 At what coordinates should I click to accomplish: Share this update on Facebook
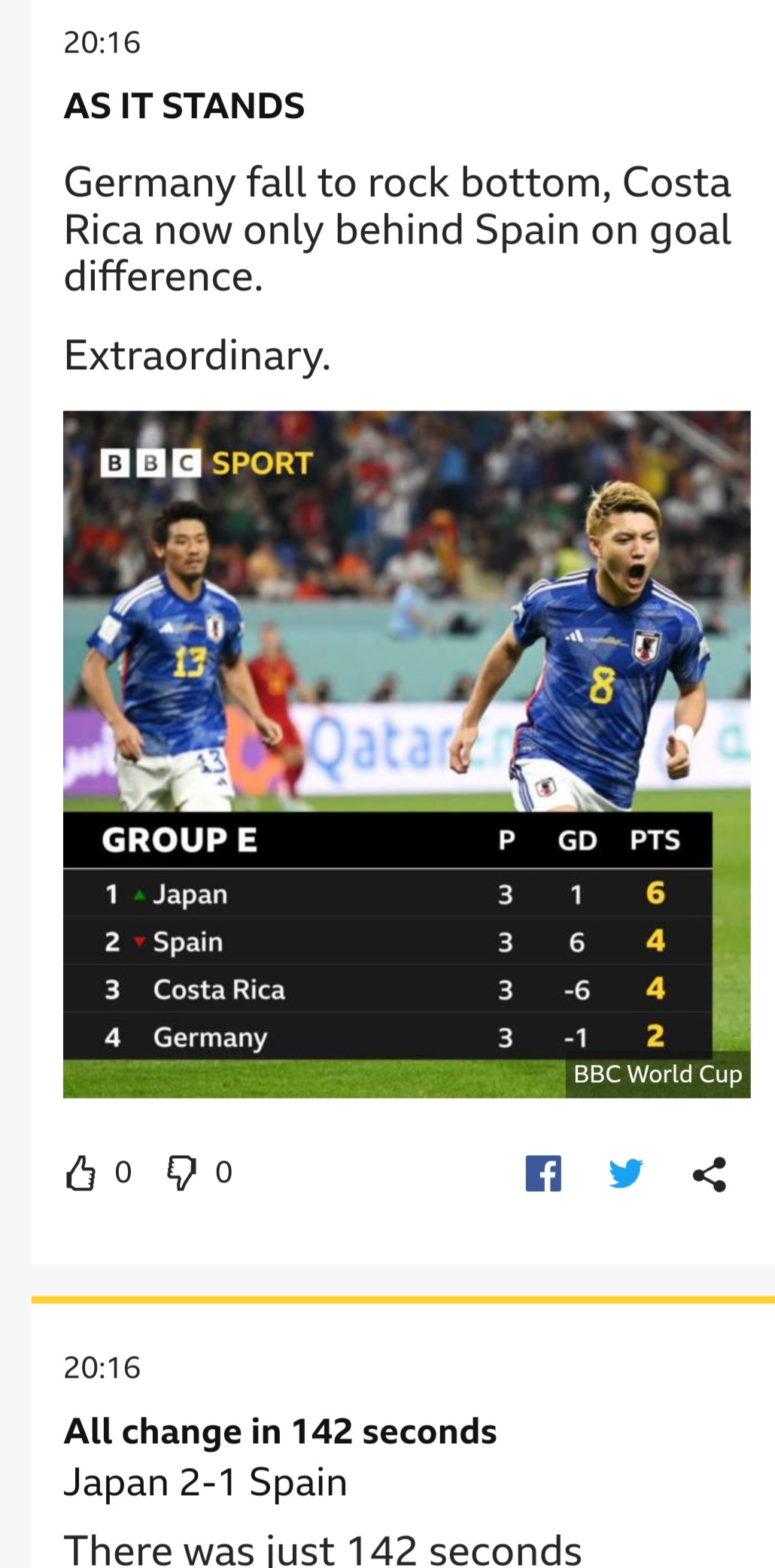543,1173
